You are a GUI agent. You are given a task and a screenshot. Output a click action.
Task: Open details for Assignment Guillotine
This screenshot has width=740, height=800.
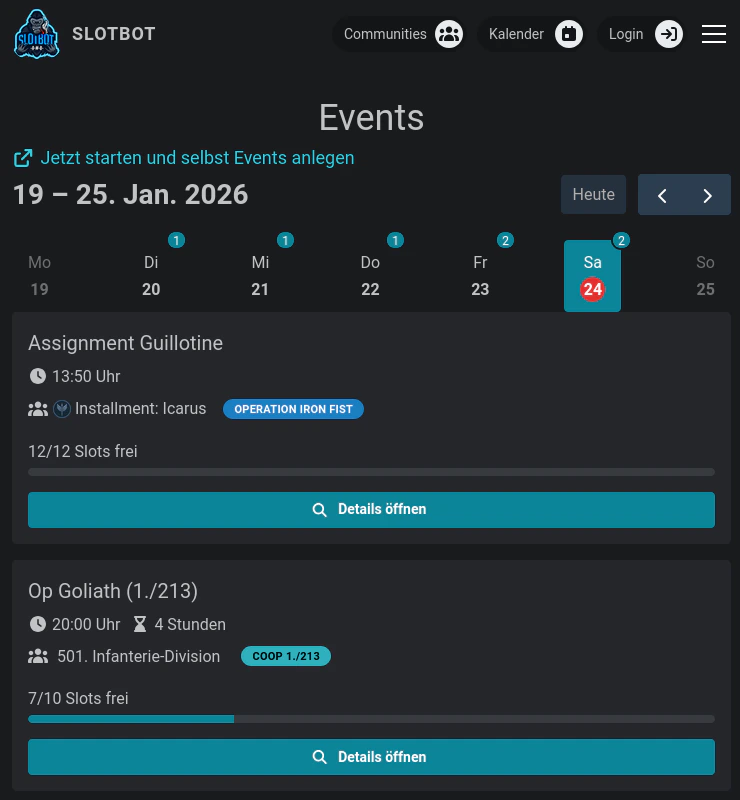(x=371, y=510)
